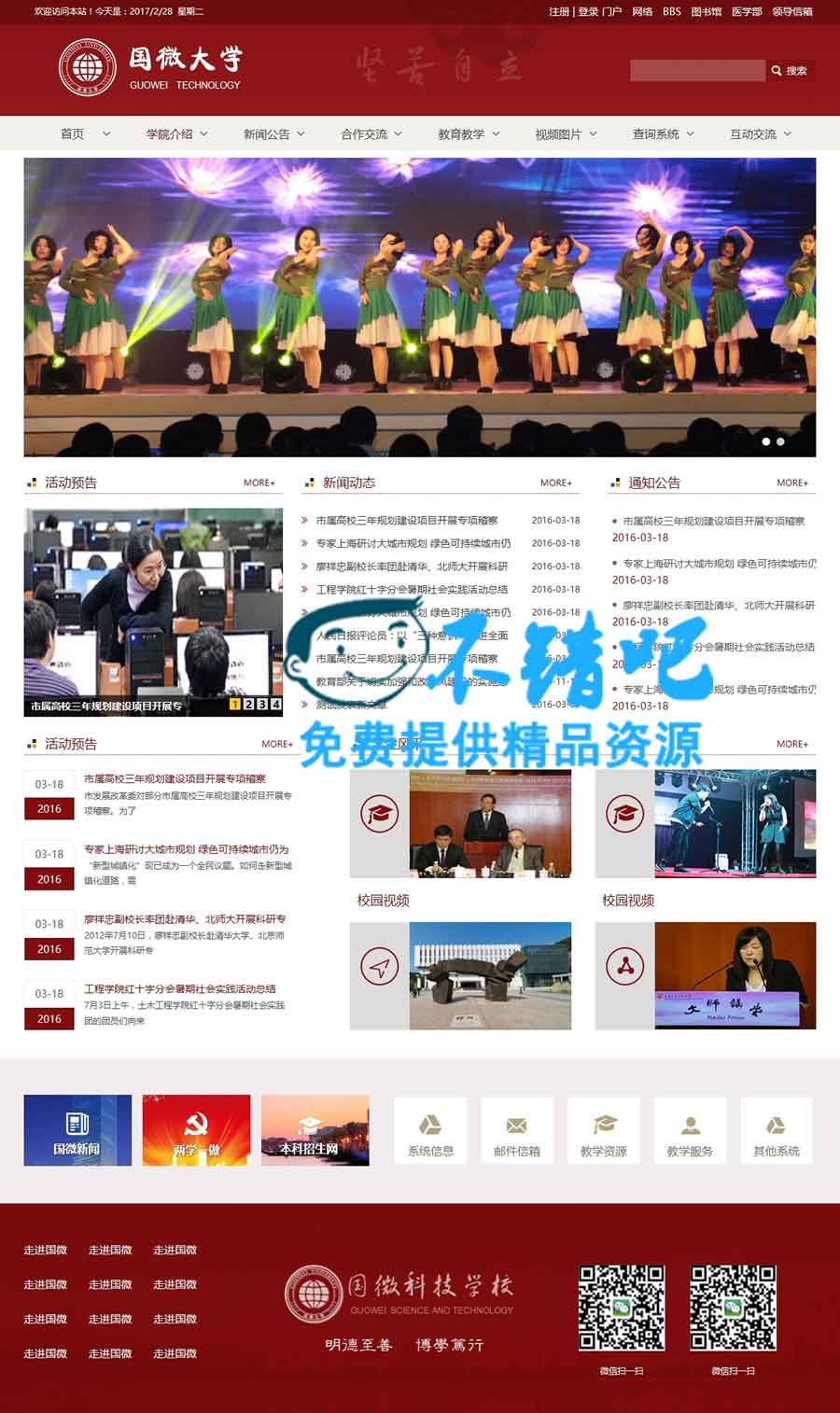The height and width of the screenshot is (1413, 840).
Task: Open the 视频图片 menu
Action: pyautogui.click(x=558, y=134)
